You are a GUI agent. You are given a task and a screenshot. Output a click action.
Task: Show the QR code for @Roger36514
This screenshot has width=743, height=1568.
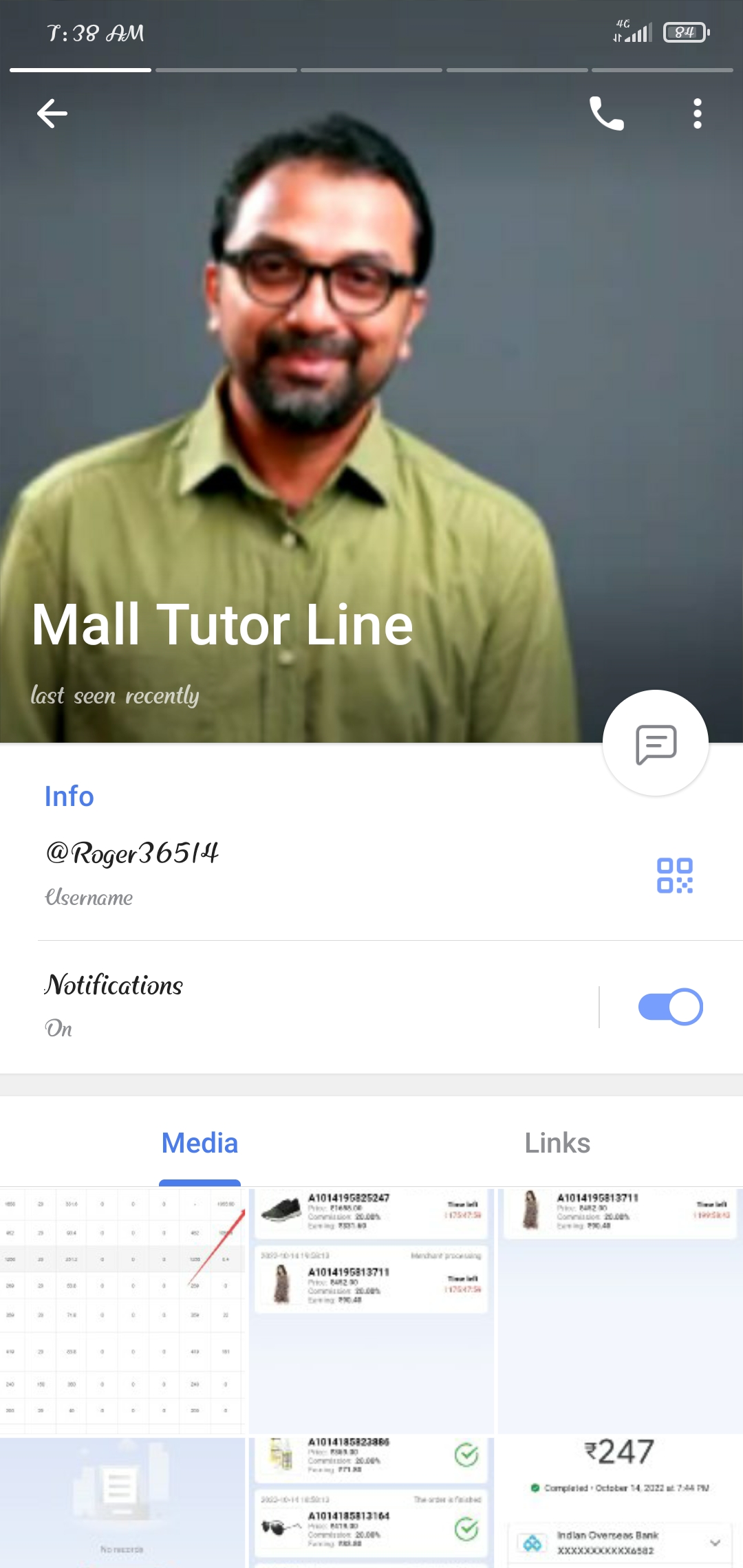coord(674,875)
